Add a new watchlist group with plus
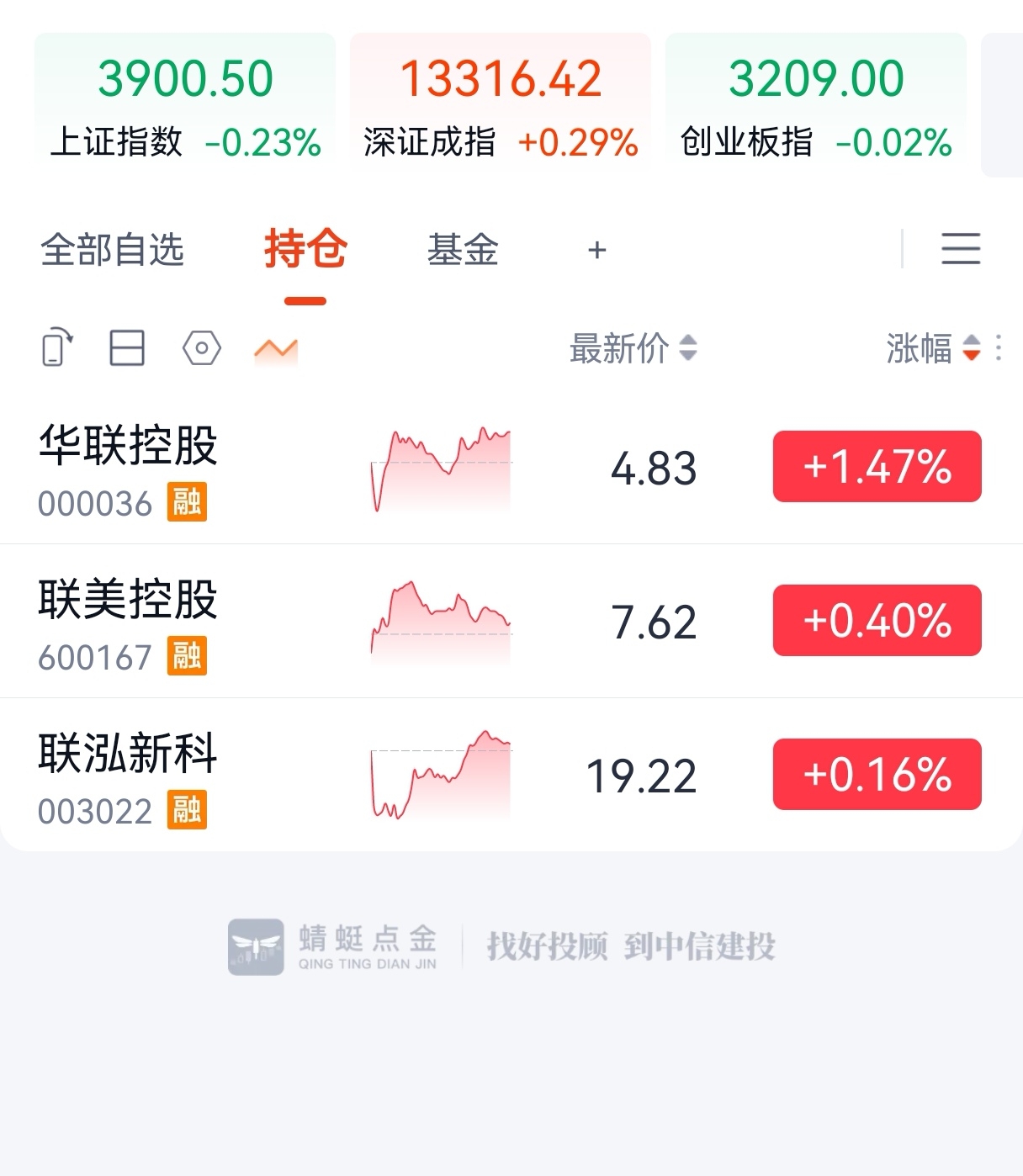 (597, 250)
